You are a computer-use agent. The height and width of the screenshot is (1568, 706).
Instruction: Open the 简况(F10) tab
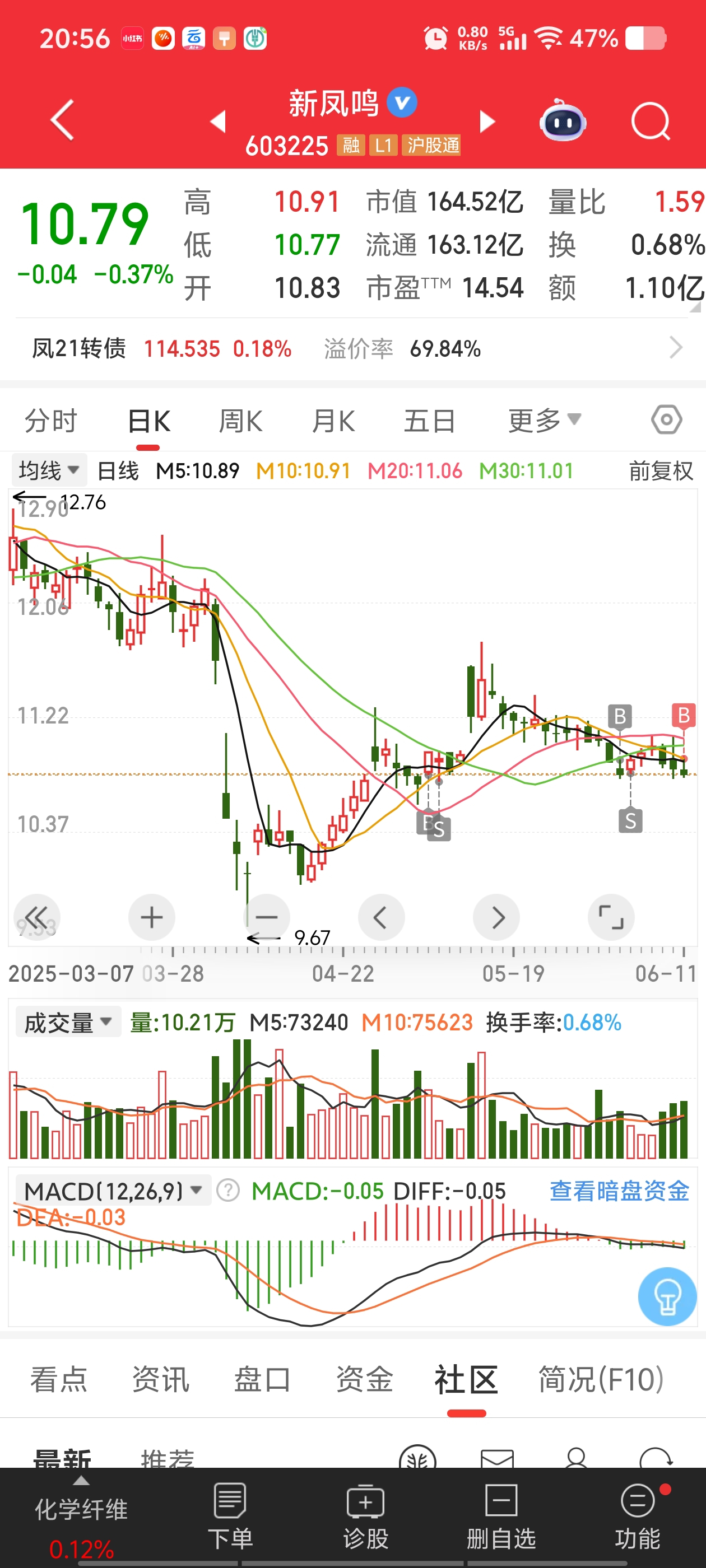(x=601, y=1379)
